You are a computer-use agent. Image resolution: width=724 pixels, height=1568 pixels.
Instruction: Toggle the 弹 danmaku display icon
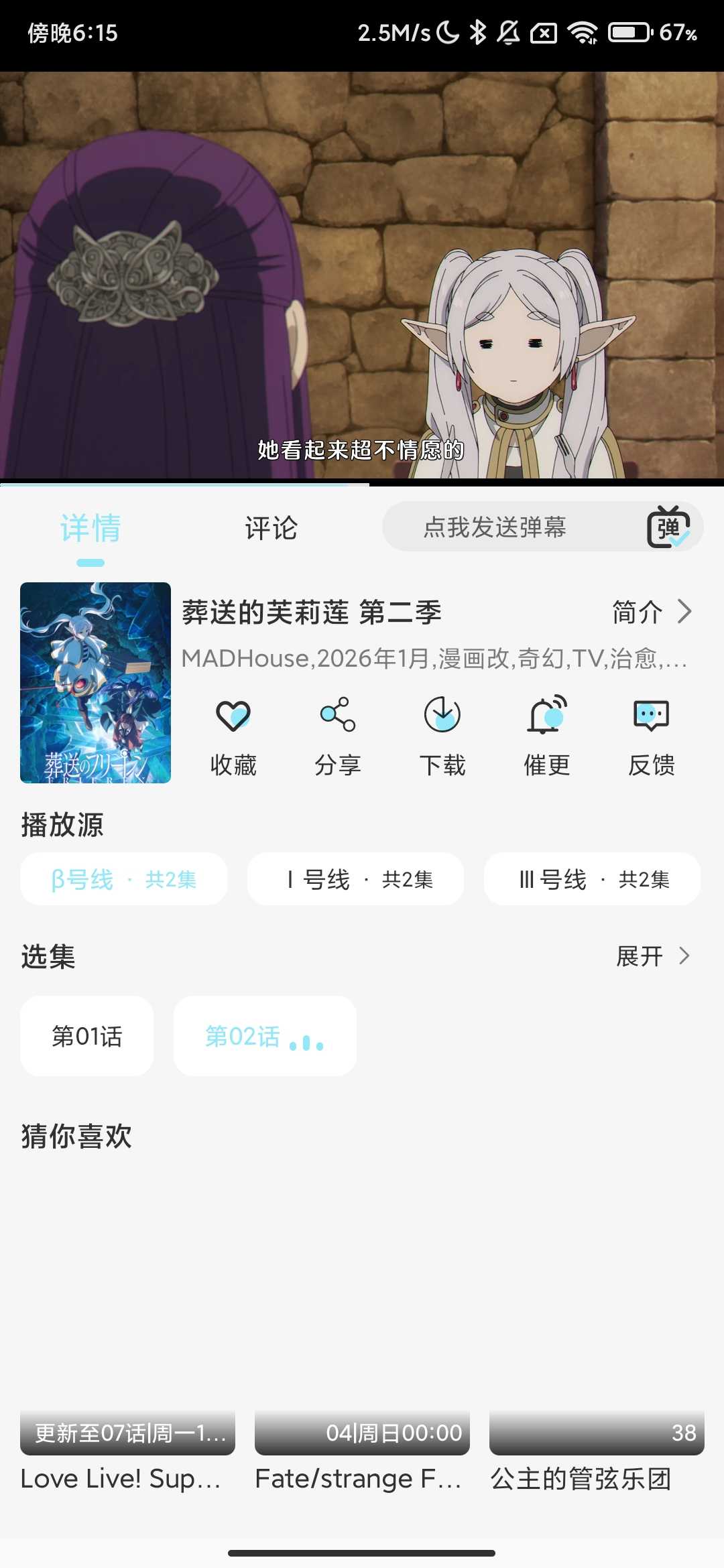coord(668,527)
